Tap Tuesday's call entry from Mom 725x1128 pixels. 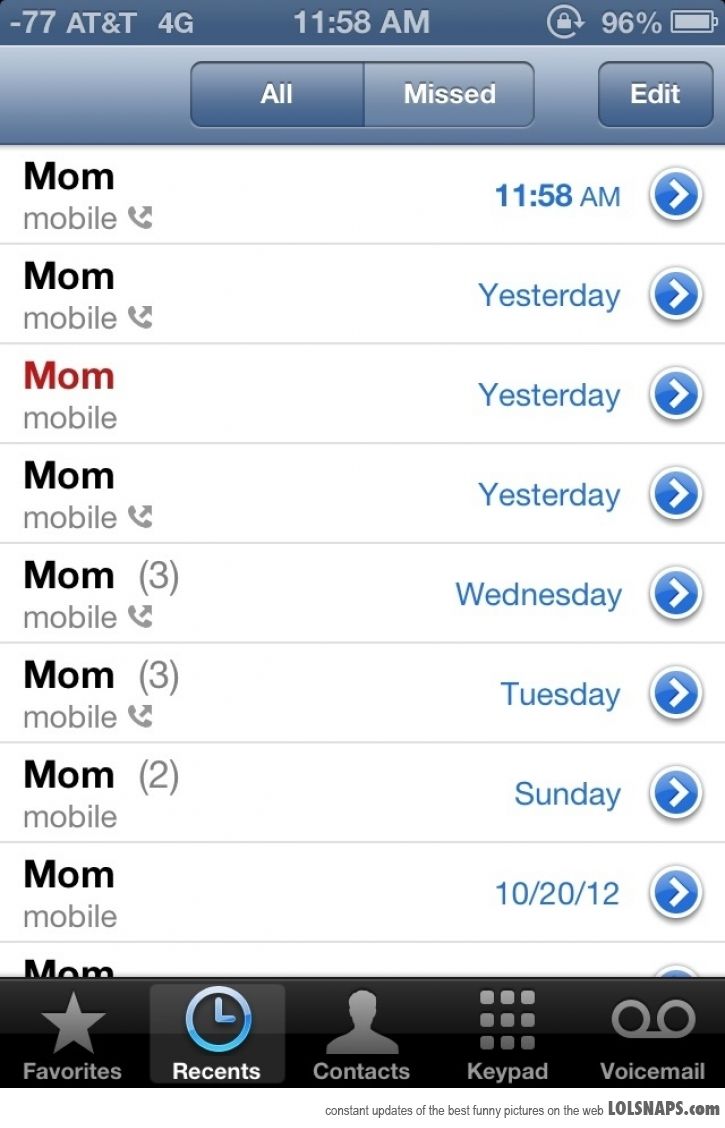click(x=300, y=694)
